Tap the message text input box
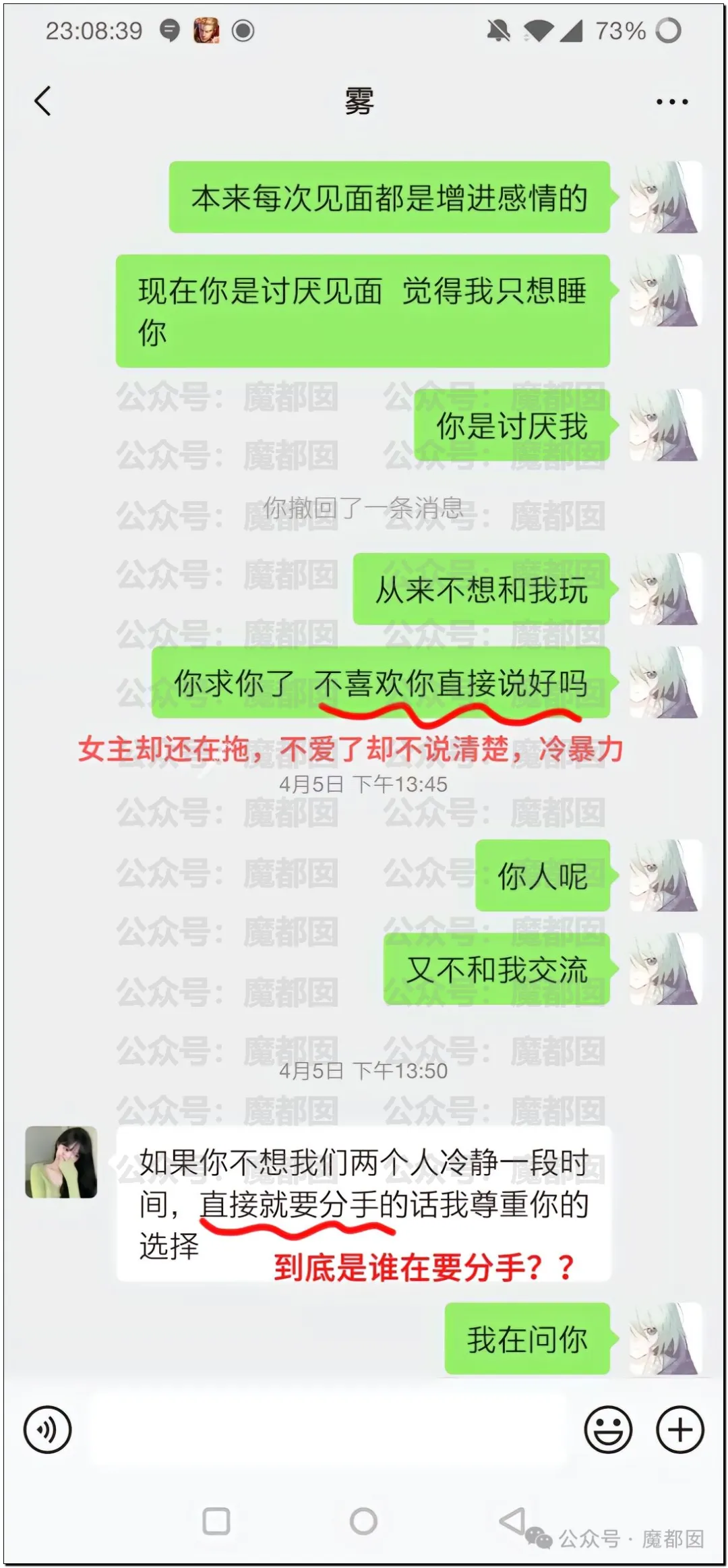The image size is (728, 1568). click(x=328, y=1429)
